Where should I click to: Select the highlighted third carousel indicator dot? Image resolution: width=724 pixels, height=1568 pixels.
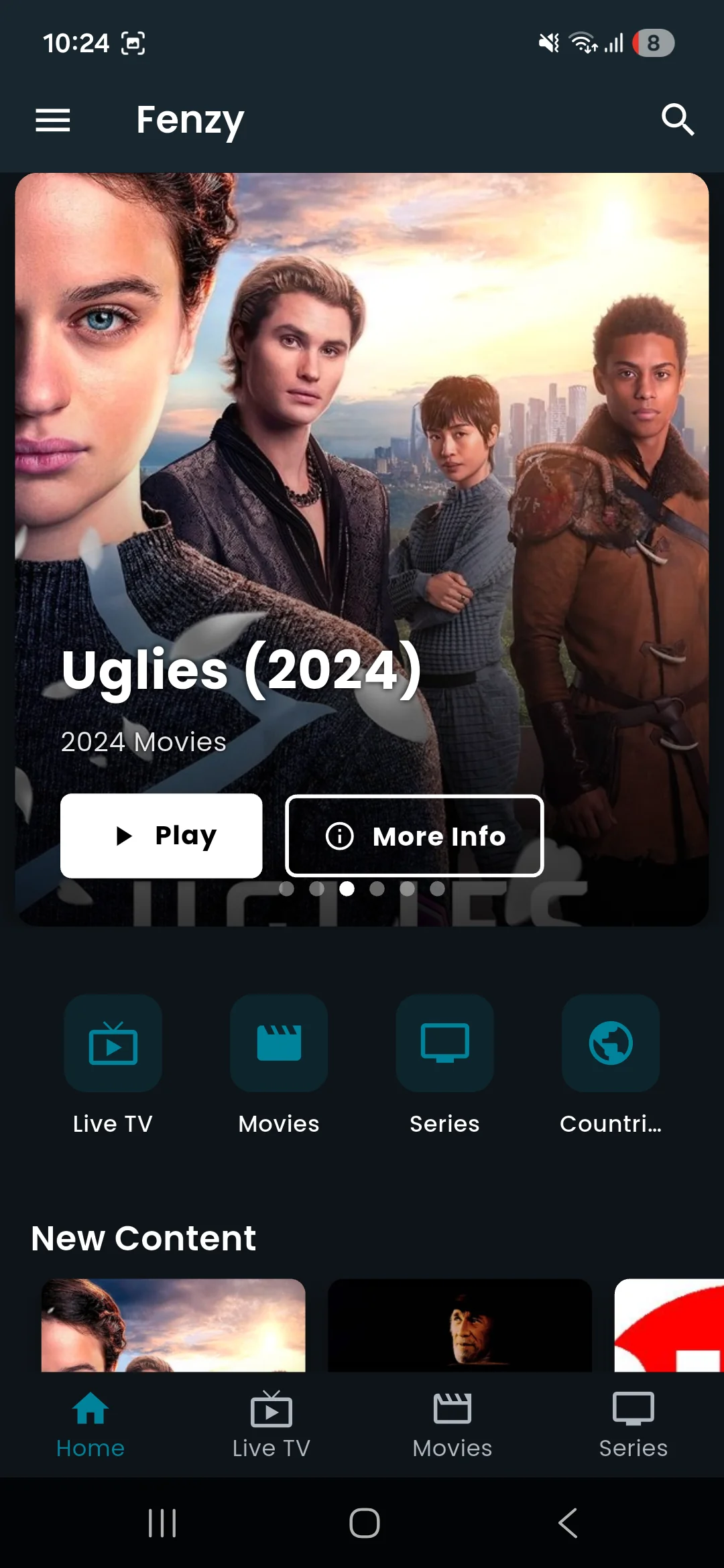pyautogui.click(x=347, y=889)
